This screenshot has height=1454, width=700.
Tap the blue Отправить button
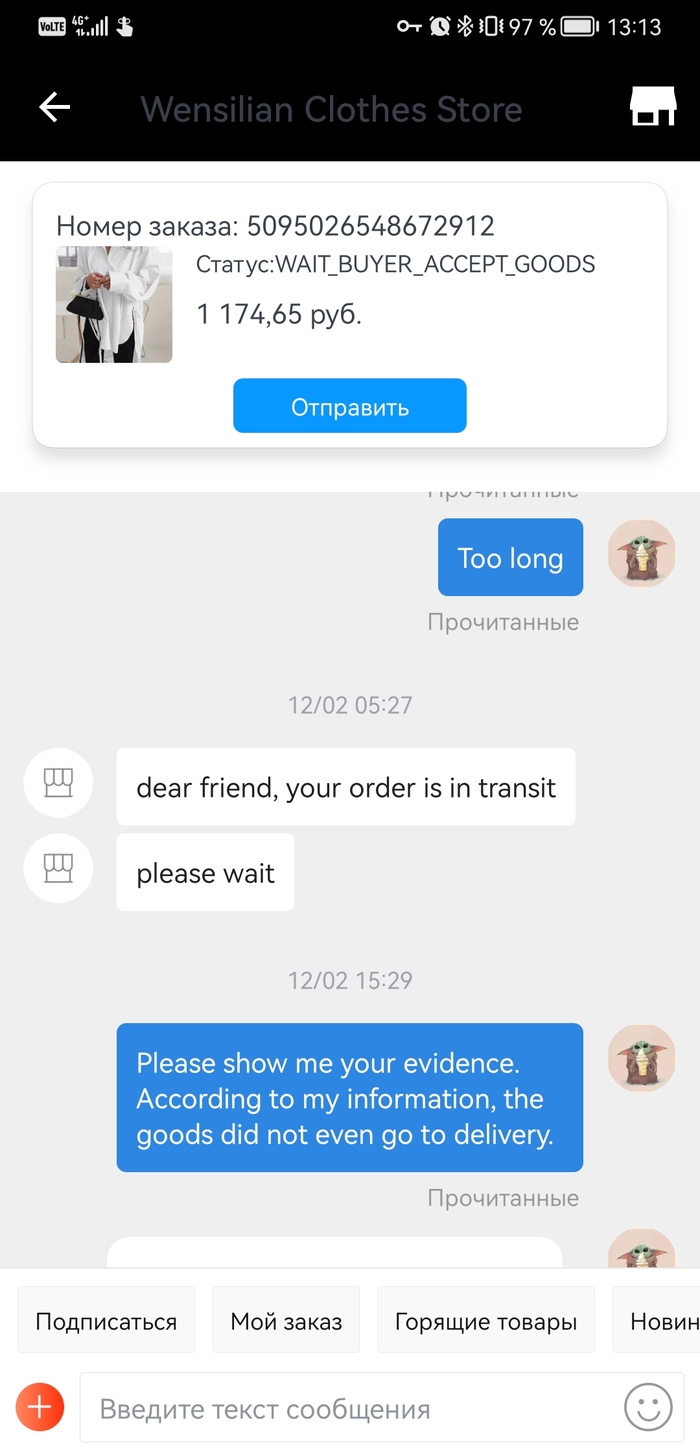pos(350,406)
